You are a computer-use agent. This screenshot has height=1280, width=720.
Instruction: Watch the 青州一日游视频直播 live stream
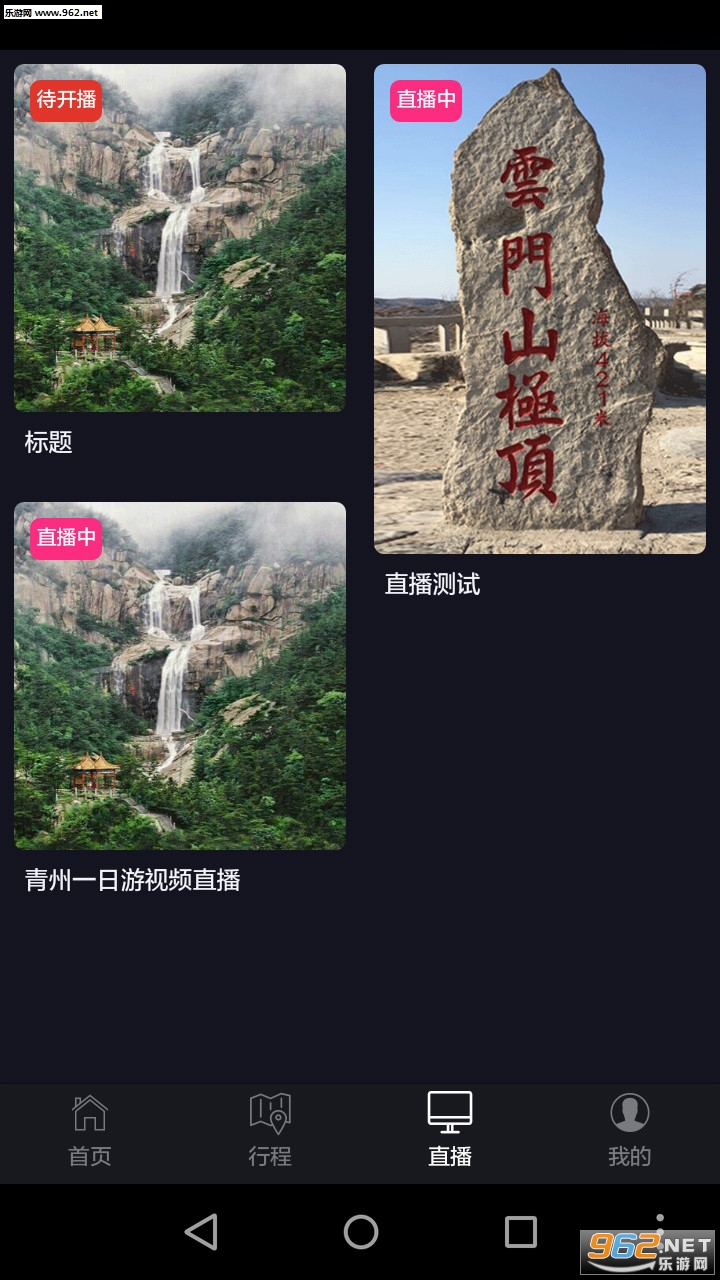(x=180, y=676)
